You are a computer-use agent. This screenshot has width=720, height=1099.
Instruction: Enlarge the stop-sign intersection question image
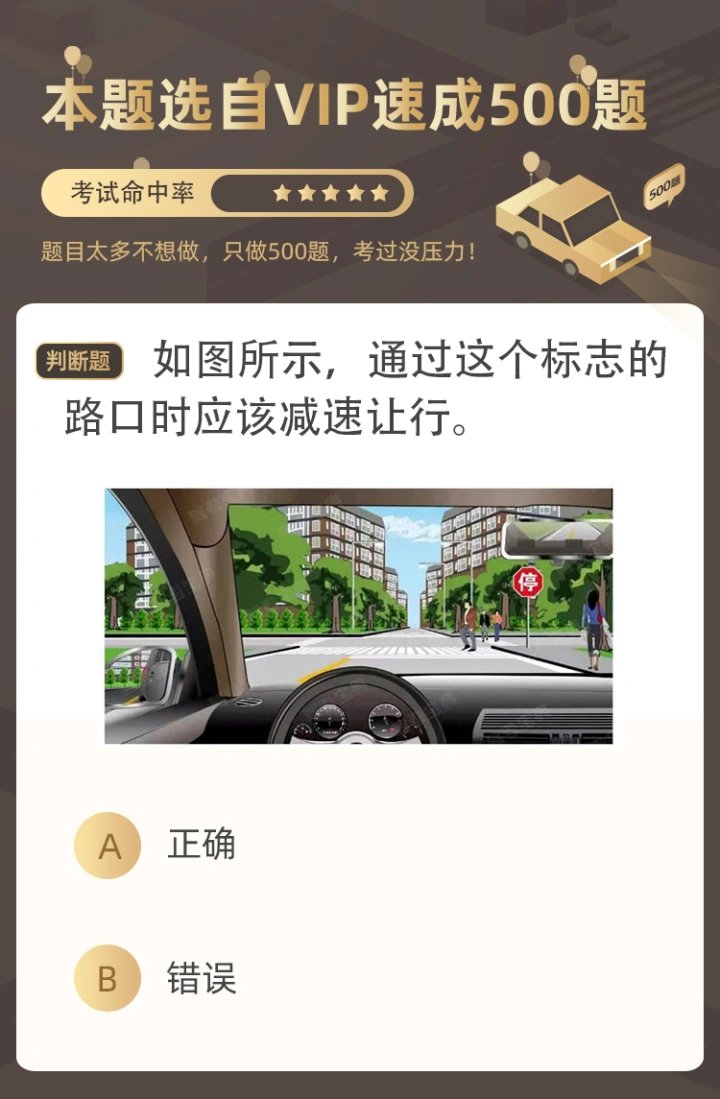pyautogui.click(x=359, y=616)
